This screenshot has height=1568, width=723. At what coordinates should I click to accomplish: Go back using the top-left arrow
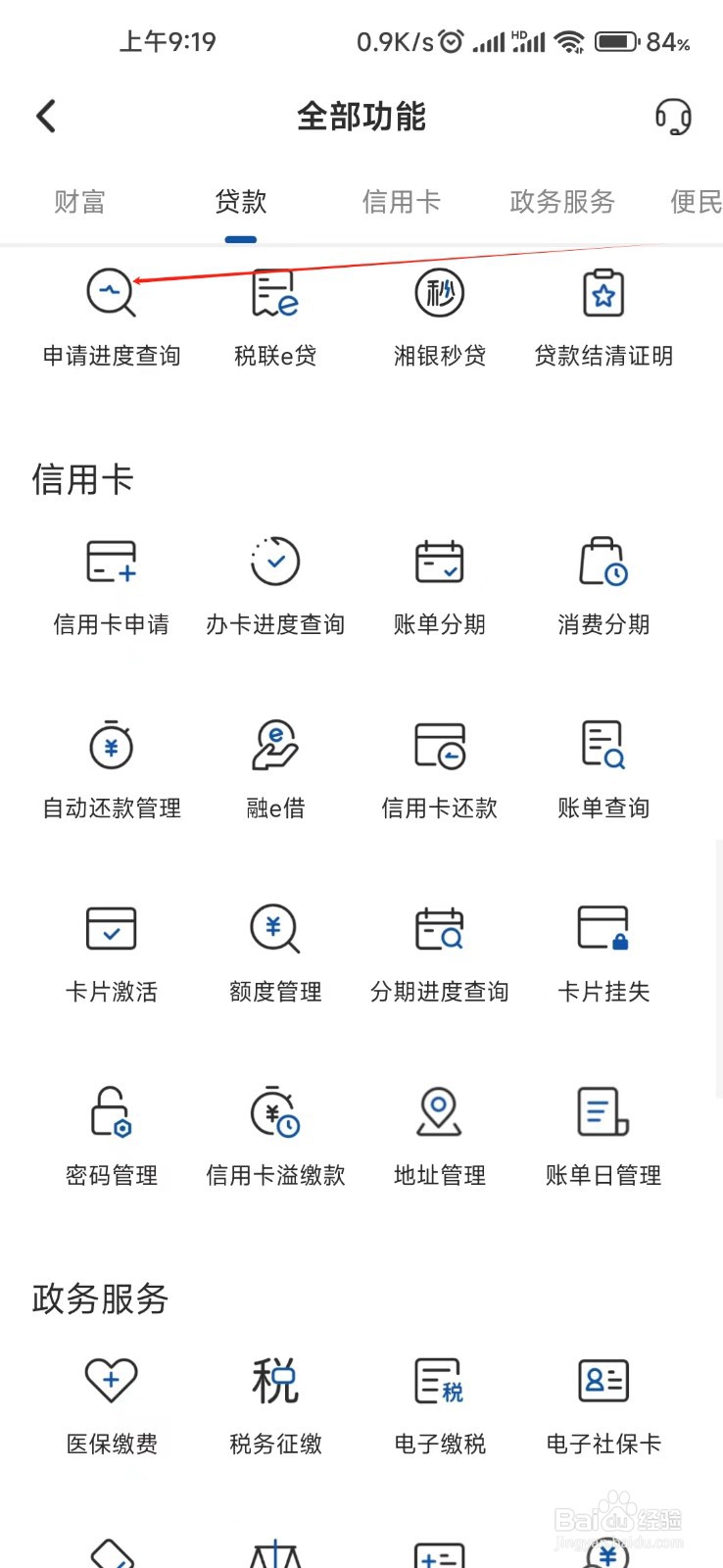point(46,117)
